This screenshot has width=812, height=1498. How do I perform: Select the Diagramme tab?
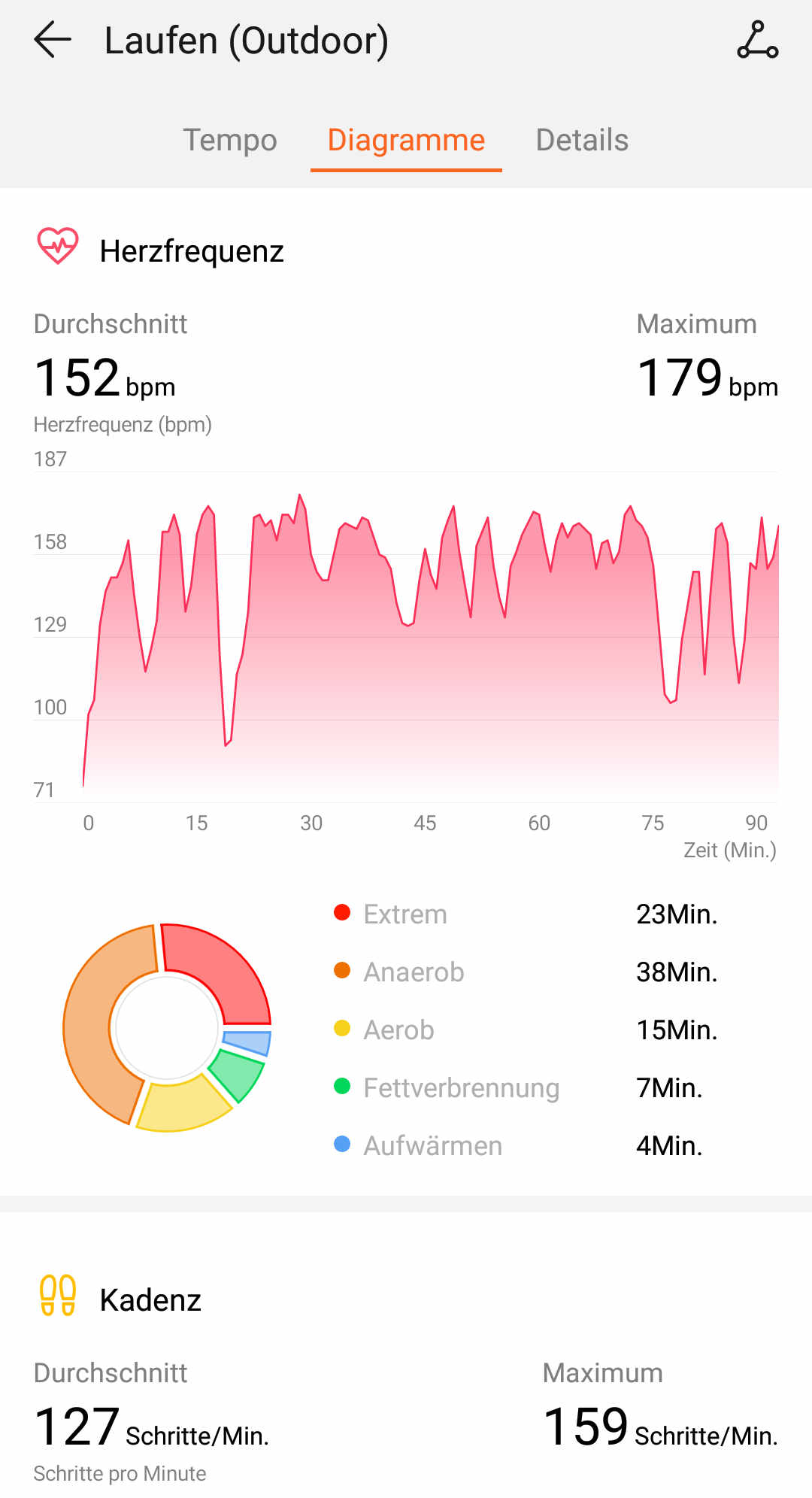pos(406,141)
